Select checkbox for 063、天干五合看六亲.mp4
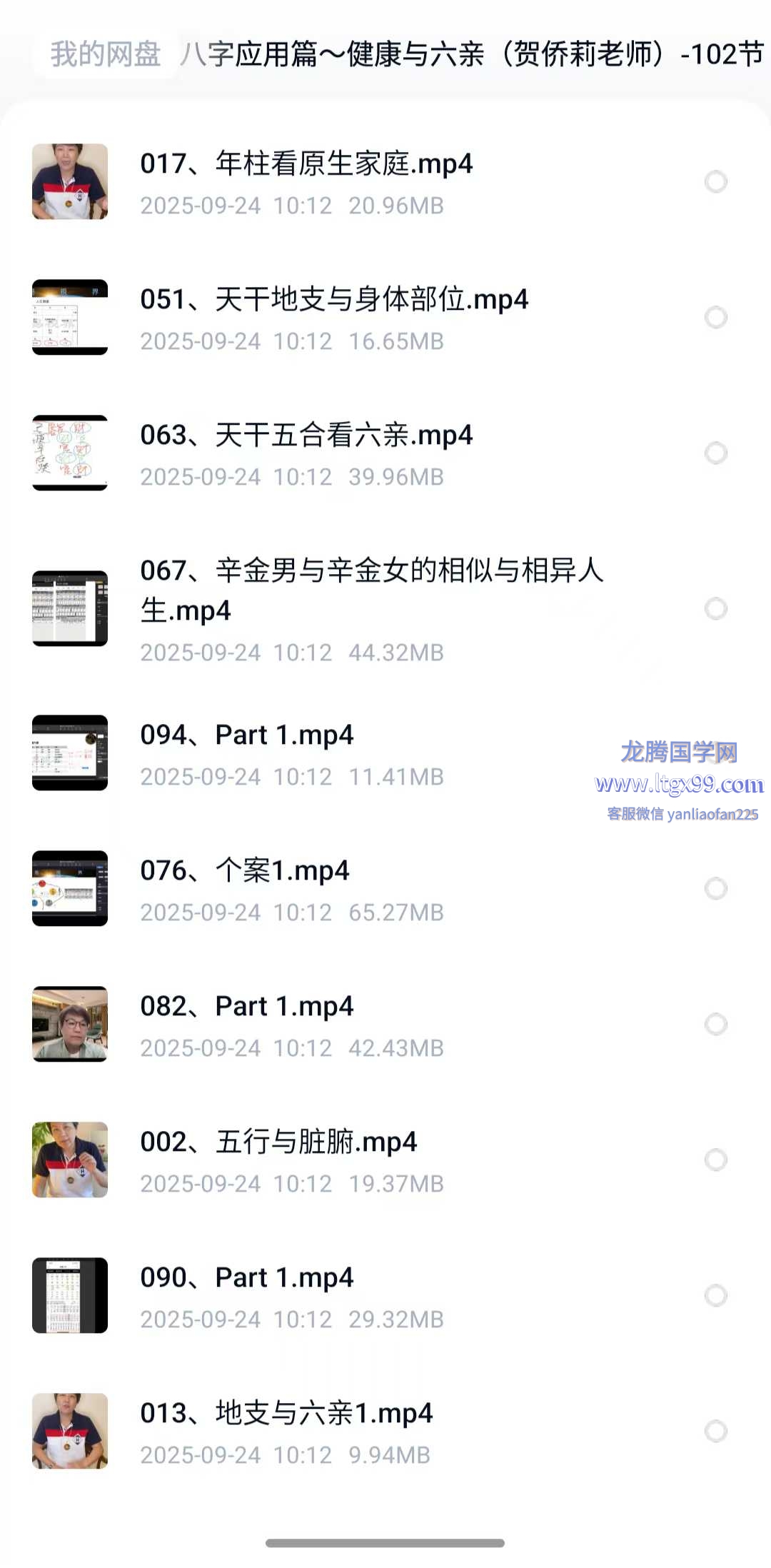 click(715, 453)
